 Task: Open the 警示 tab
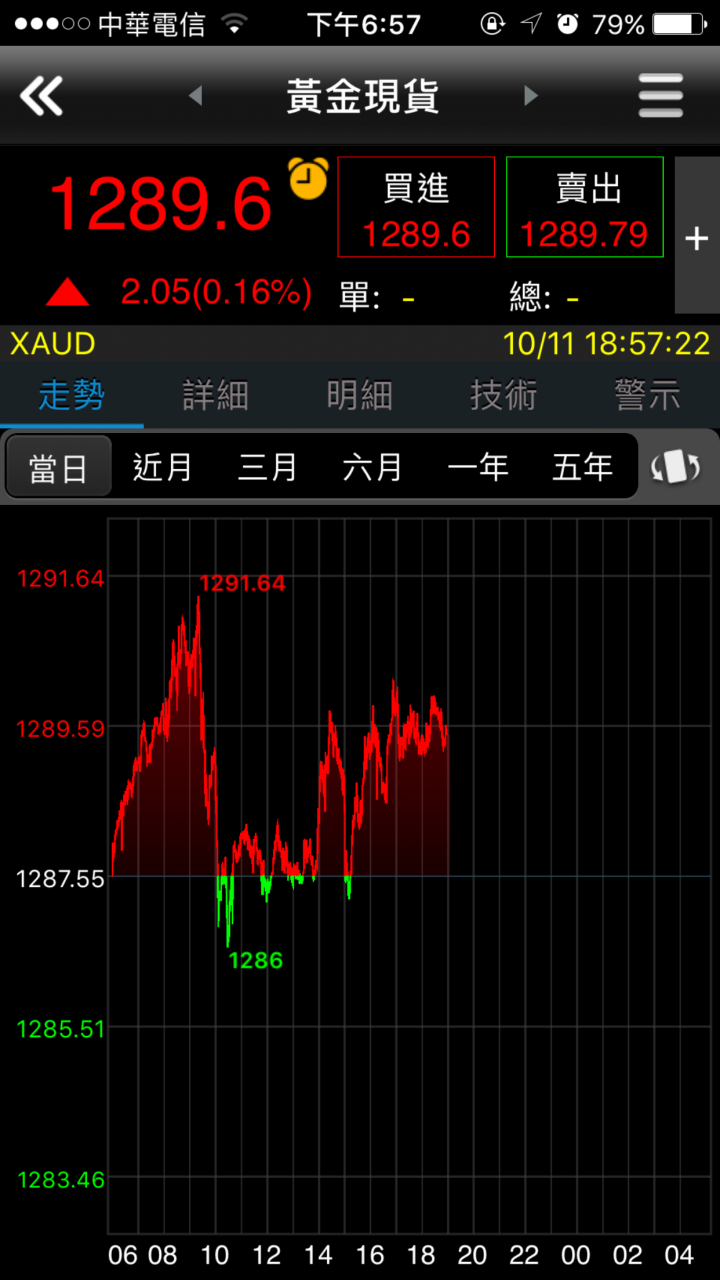(647, 396)
